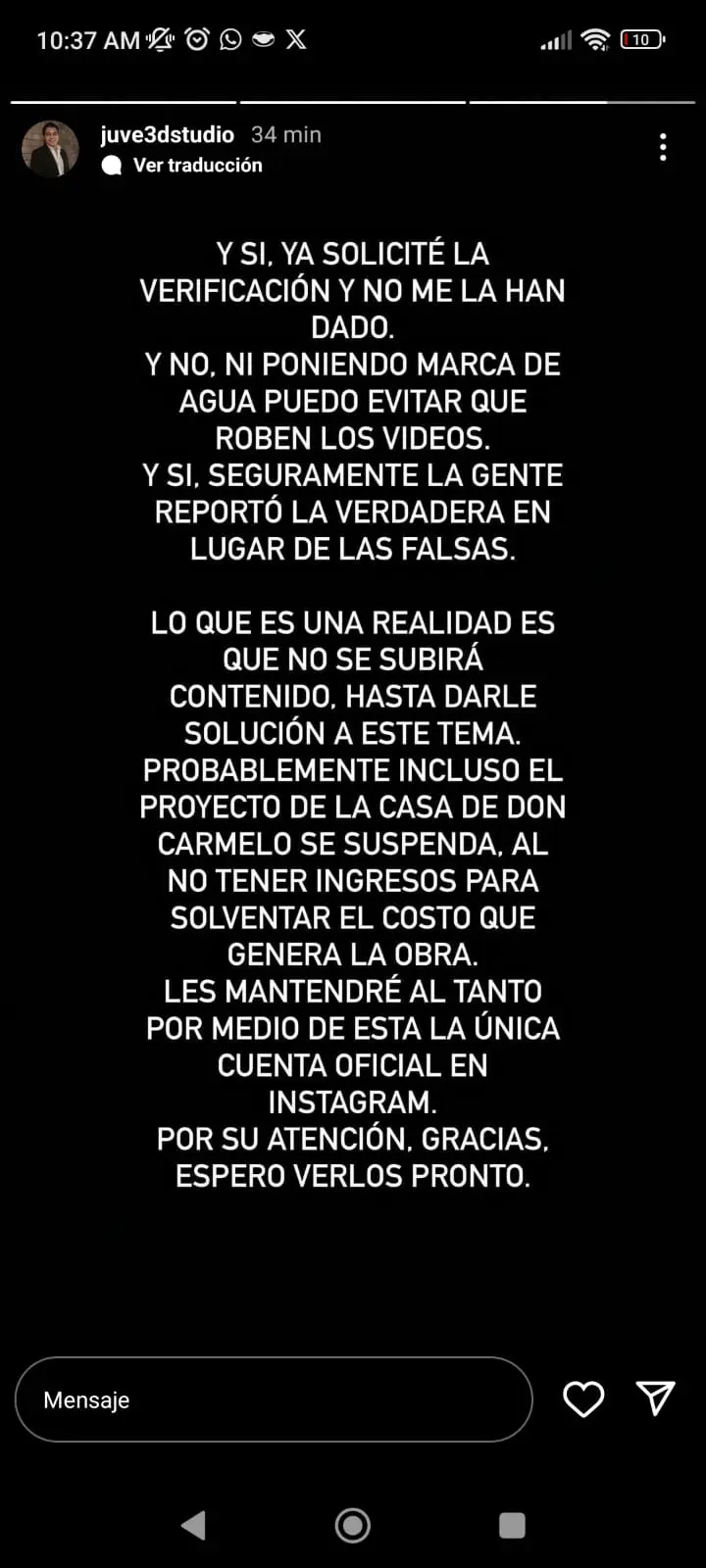Open the recent apps view

(512, 1525)
